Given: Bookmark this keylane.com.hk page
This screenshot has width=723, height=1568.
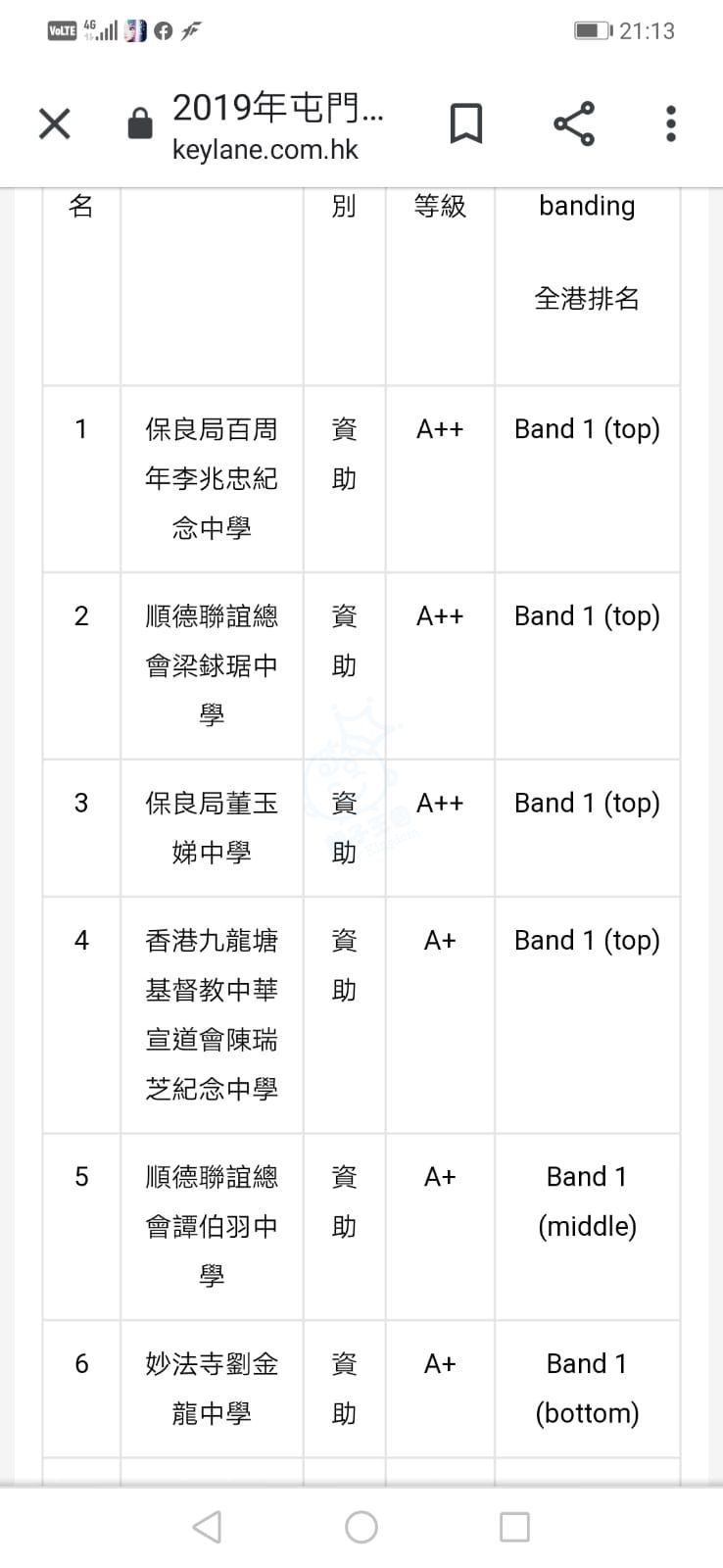Looking at the screenshot, I should click(x=465, y=123).
